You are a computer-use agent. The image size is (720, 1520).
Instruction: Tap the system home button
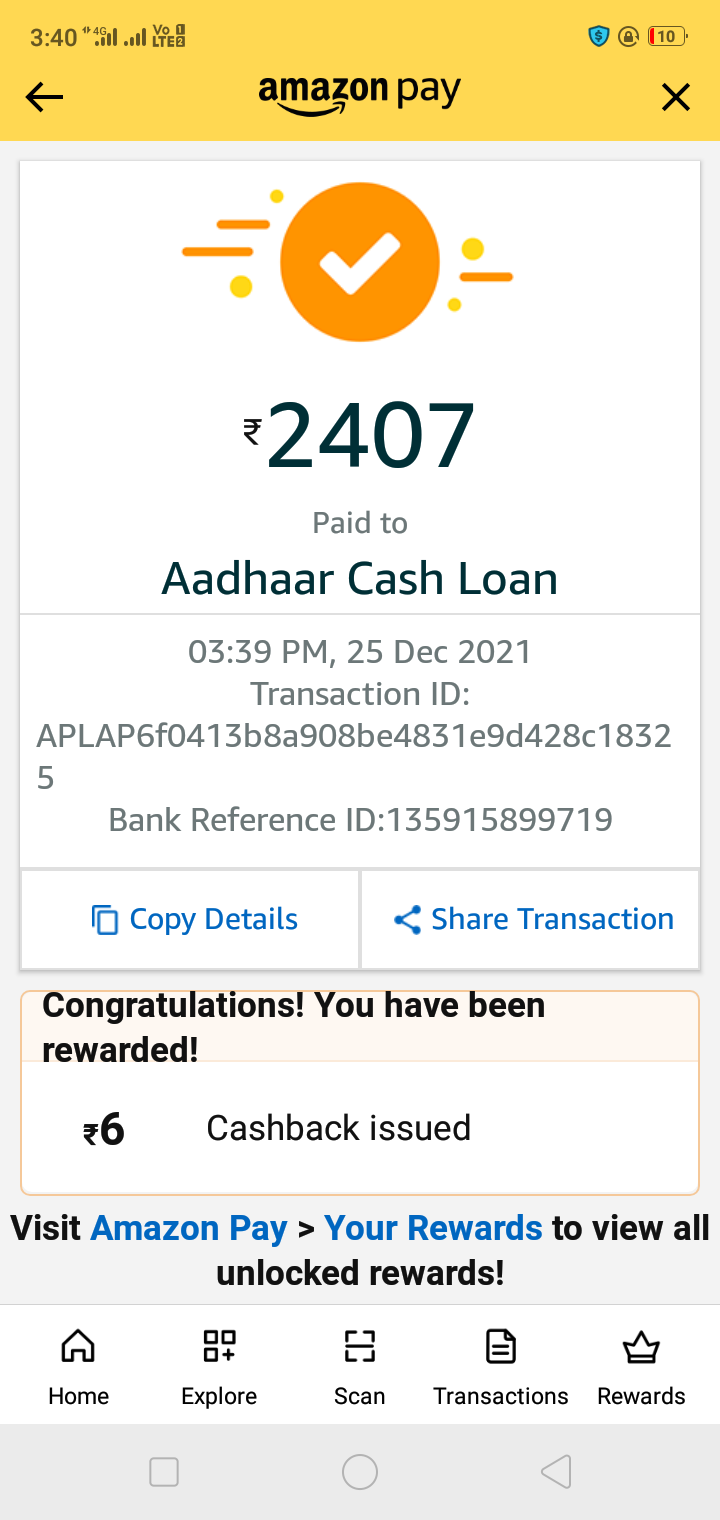tap(360, 1472)
